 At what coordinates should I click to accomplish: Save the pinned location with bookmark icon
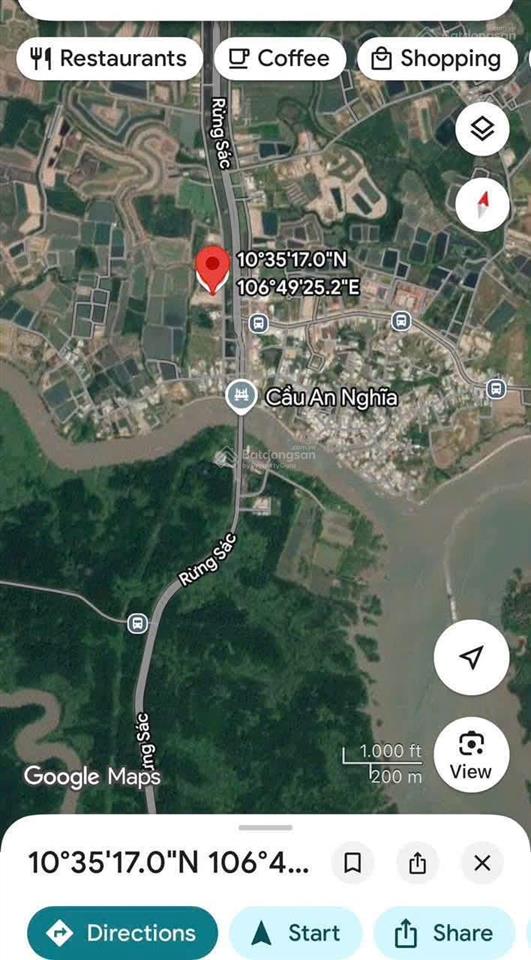352,863
